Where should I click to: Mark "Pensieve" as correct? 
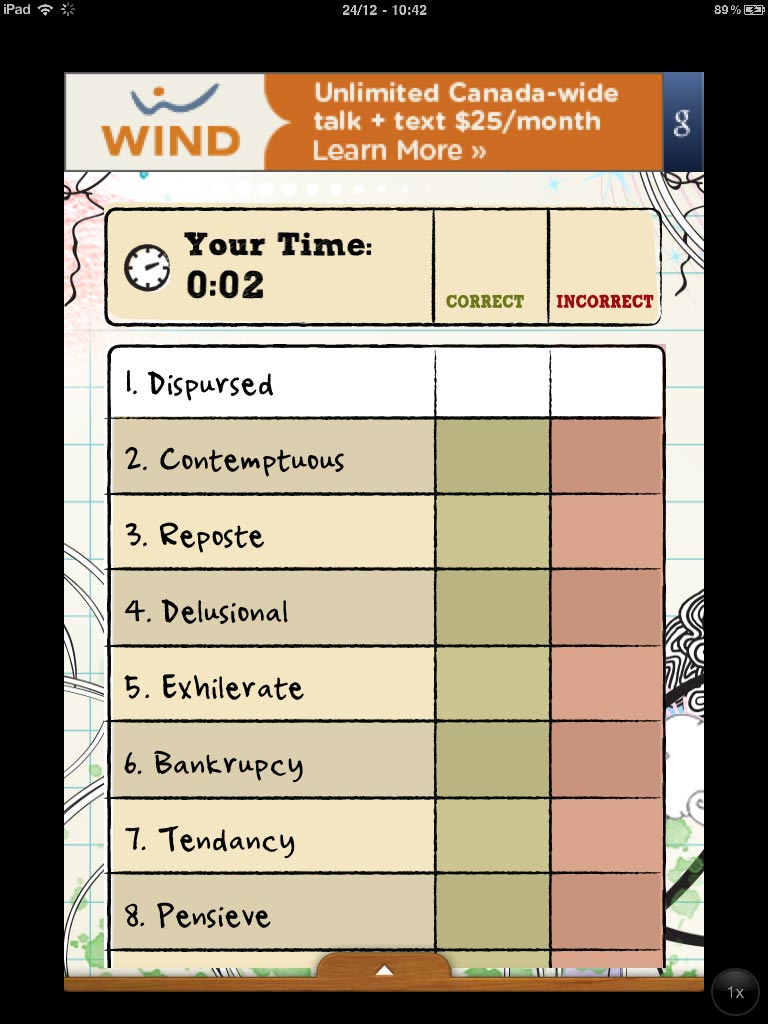click(492, 912)
